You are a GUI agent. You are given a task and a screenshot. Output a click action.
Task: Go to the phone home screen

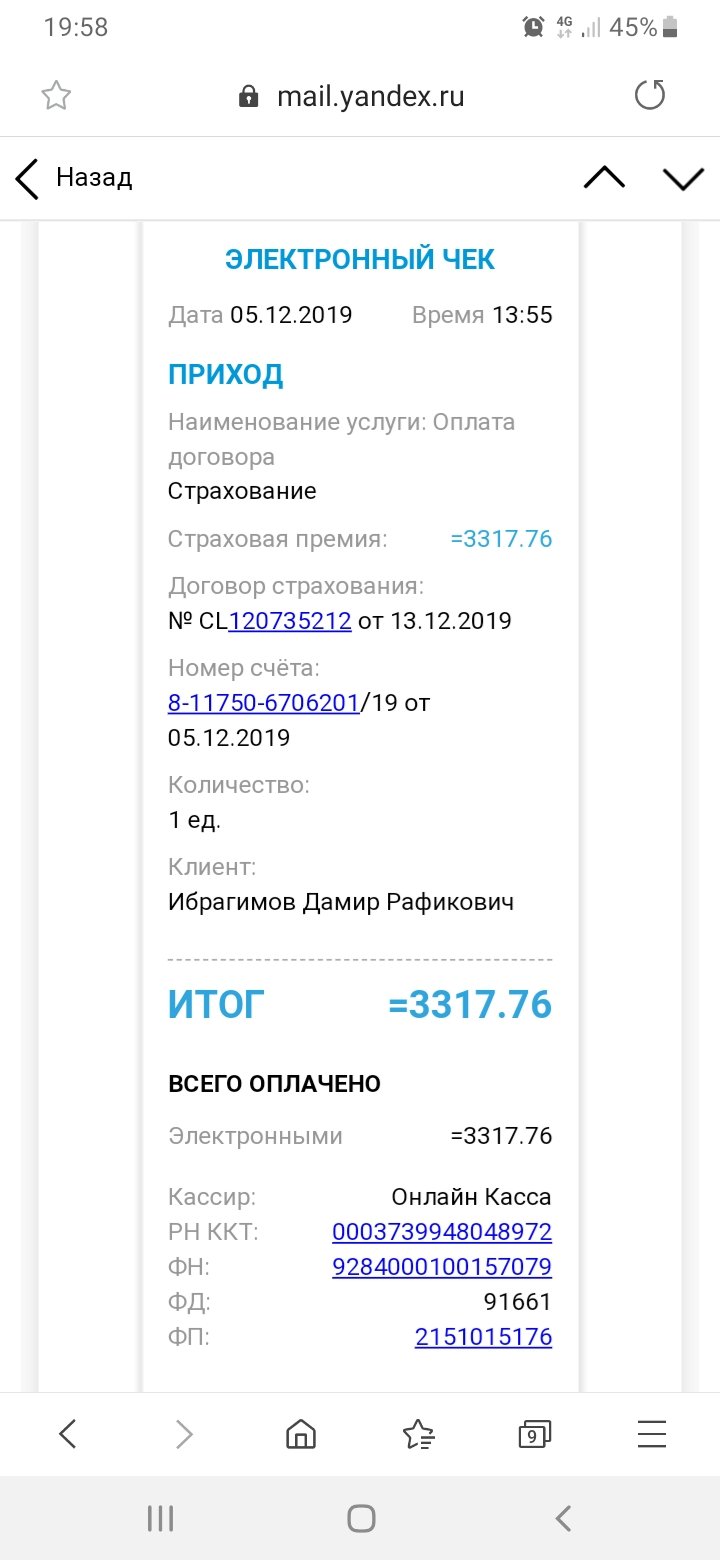tap(361, 1519)
